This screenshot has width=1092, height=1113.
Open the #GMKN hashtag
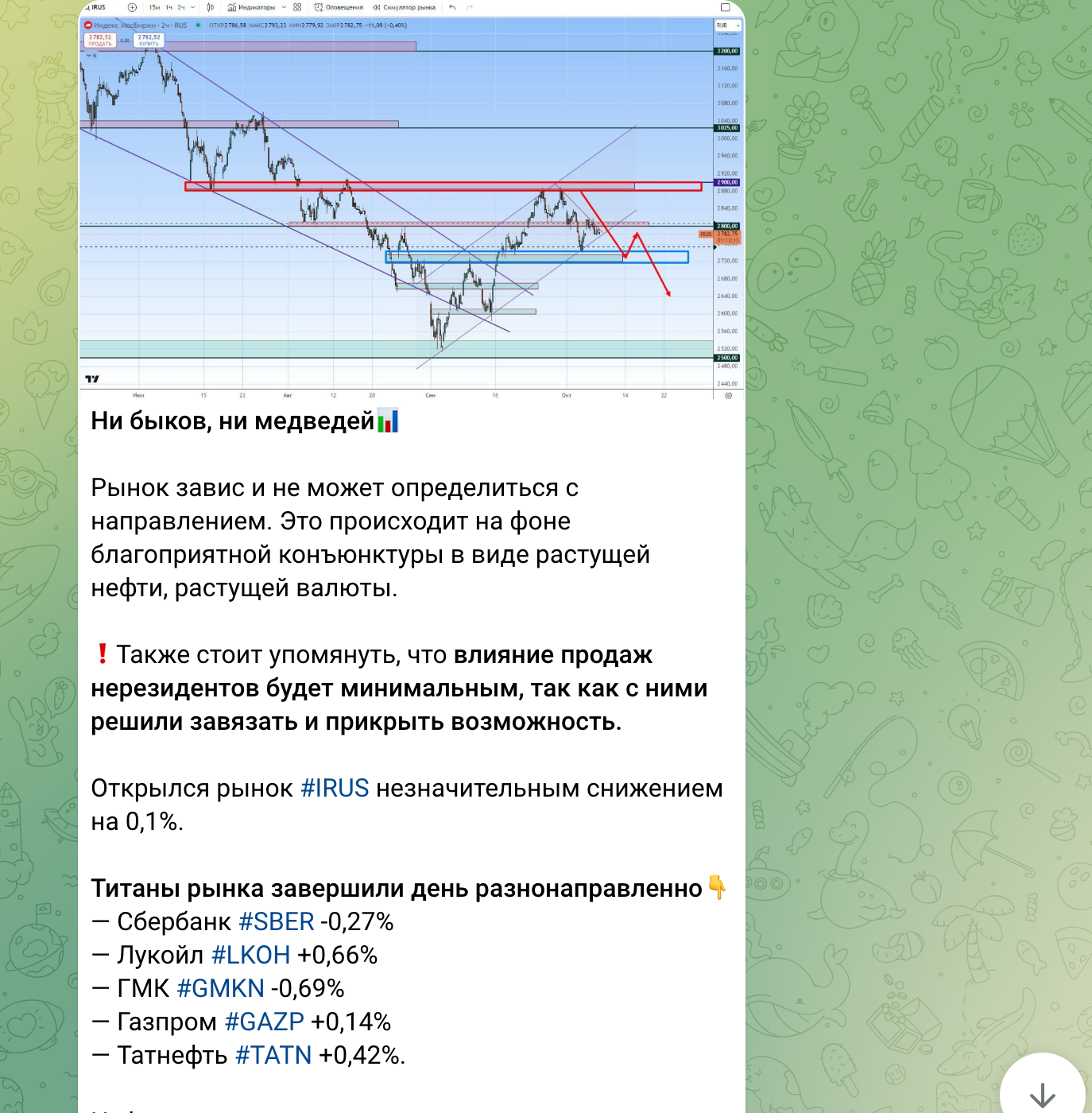[220, 989]
